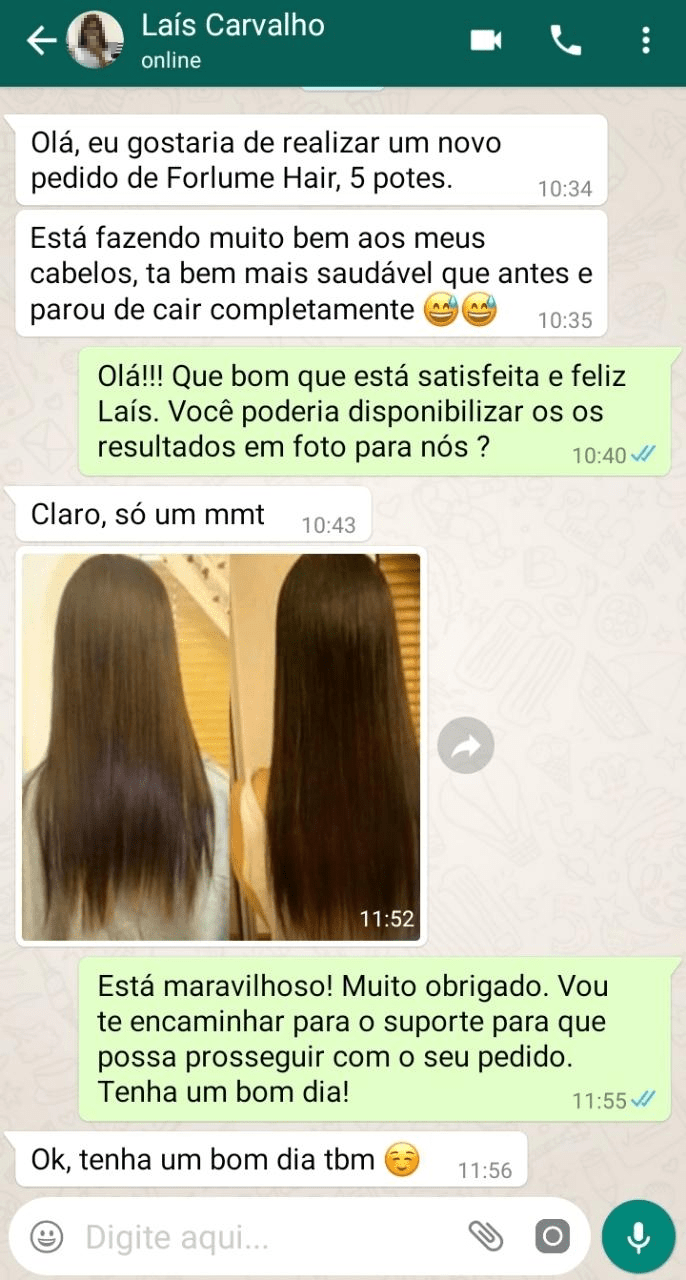Viewport: 686px width, 1280px height.
Task: Start a voice call with Laís
Action: (566, 40)
